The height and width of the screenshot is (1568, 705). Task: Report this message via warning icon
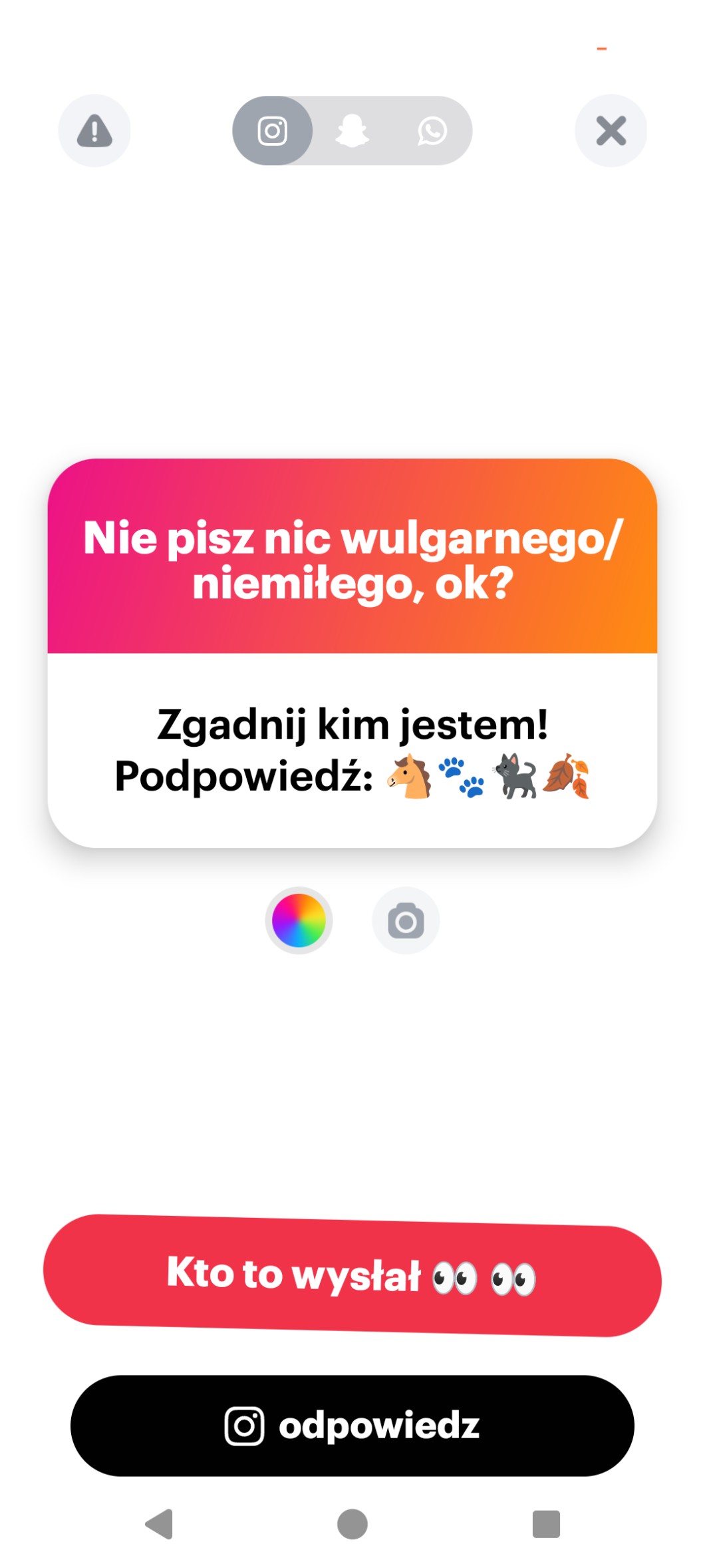click(94, 130)
